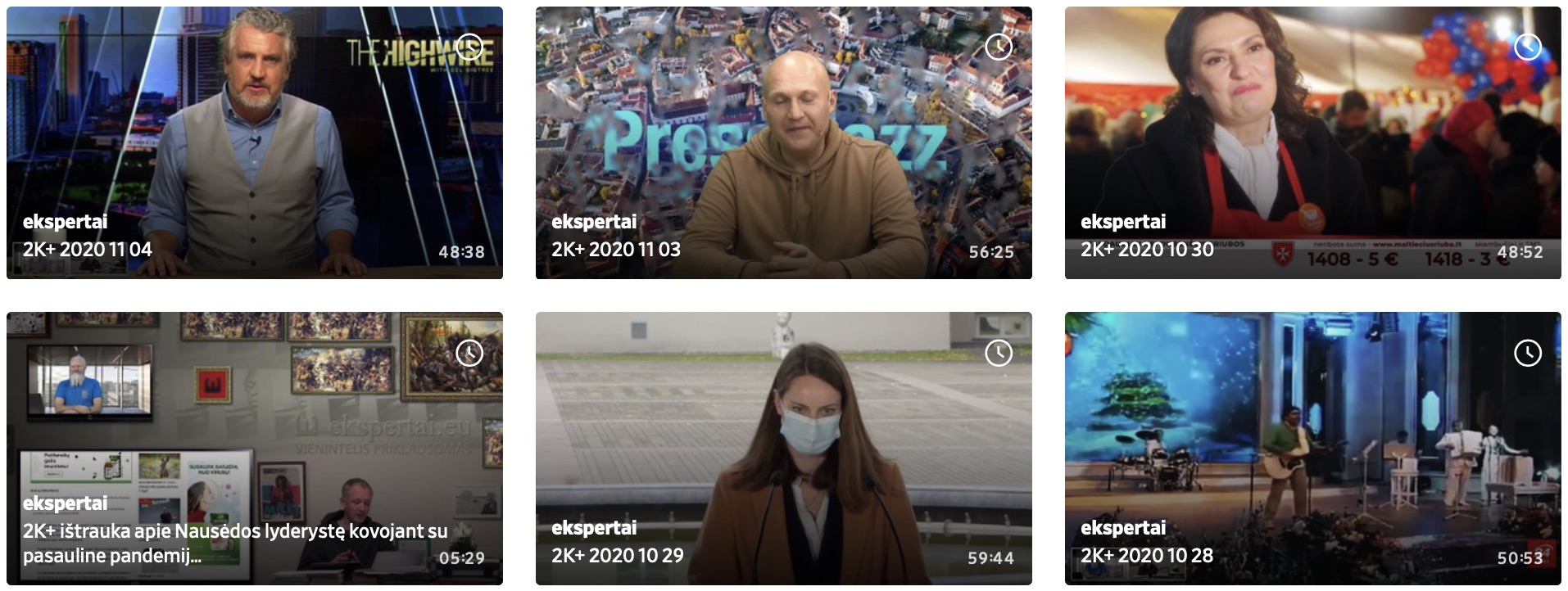This screenshot has width=1568, height=591.
Task: Play the 2K+ 2020 11 03 video
Action: [783, 143]
